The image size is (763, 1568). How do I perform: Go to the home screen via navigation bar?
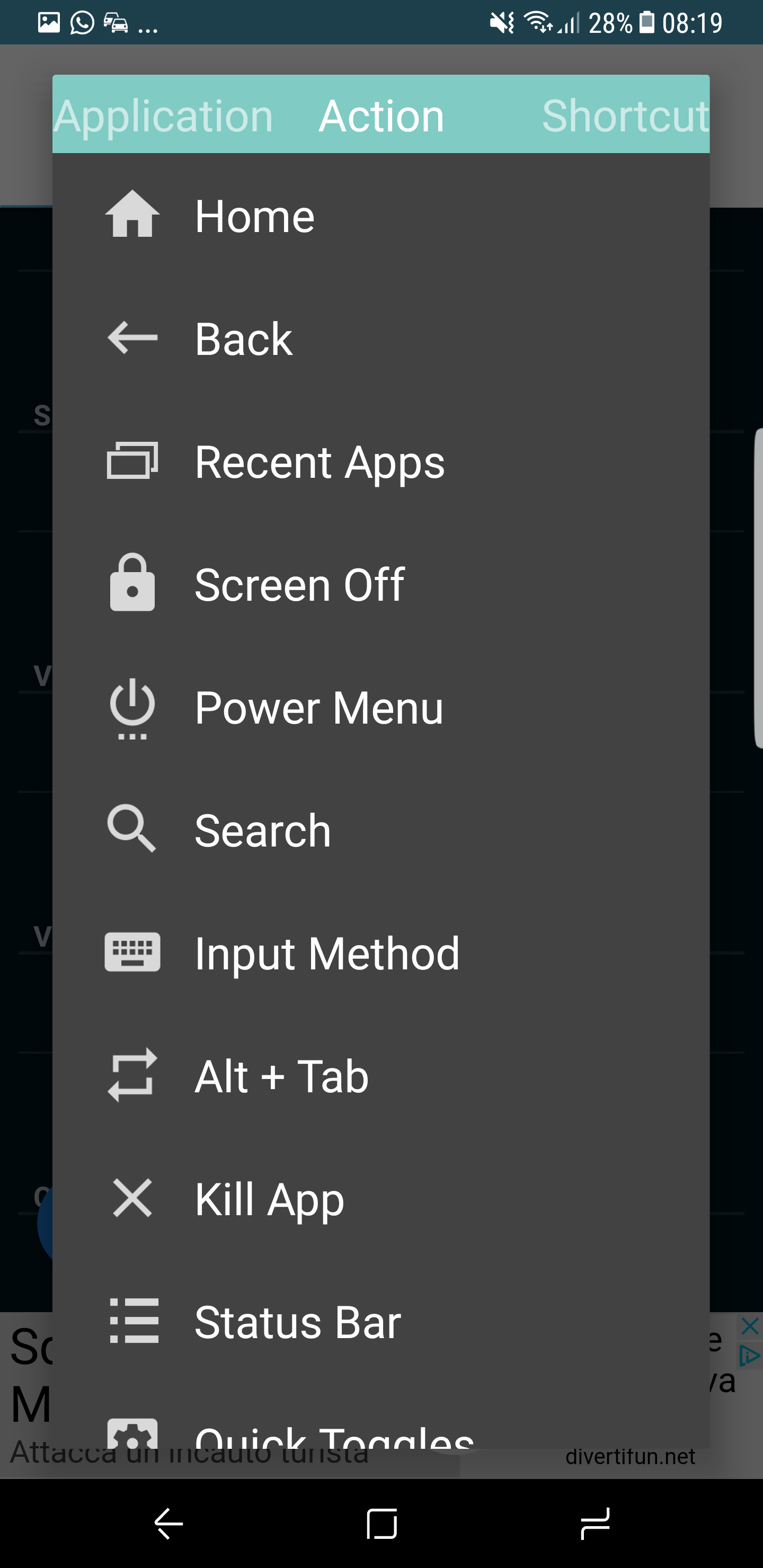click(x=382, y=1524)
